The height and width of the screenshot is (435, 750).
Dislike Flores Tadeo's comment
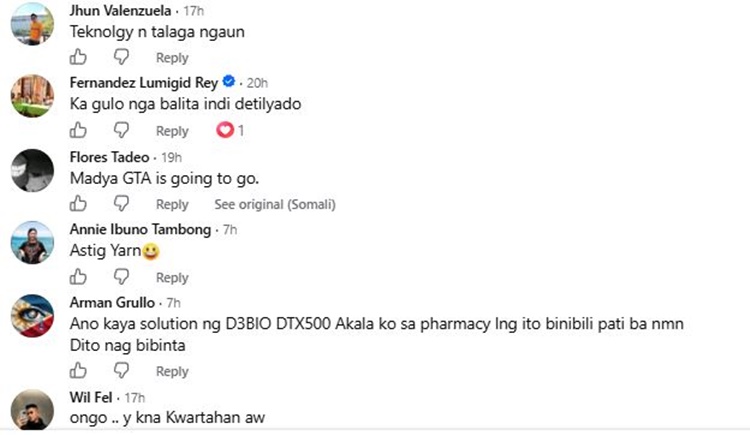pyautogui.click(x=121, y=204)
